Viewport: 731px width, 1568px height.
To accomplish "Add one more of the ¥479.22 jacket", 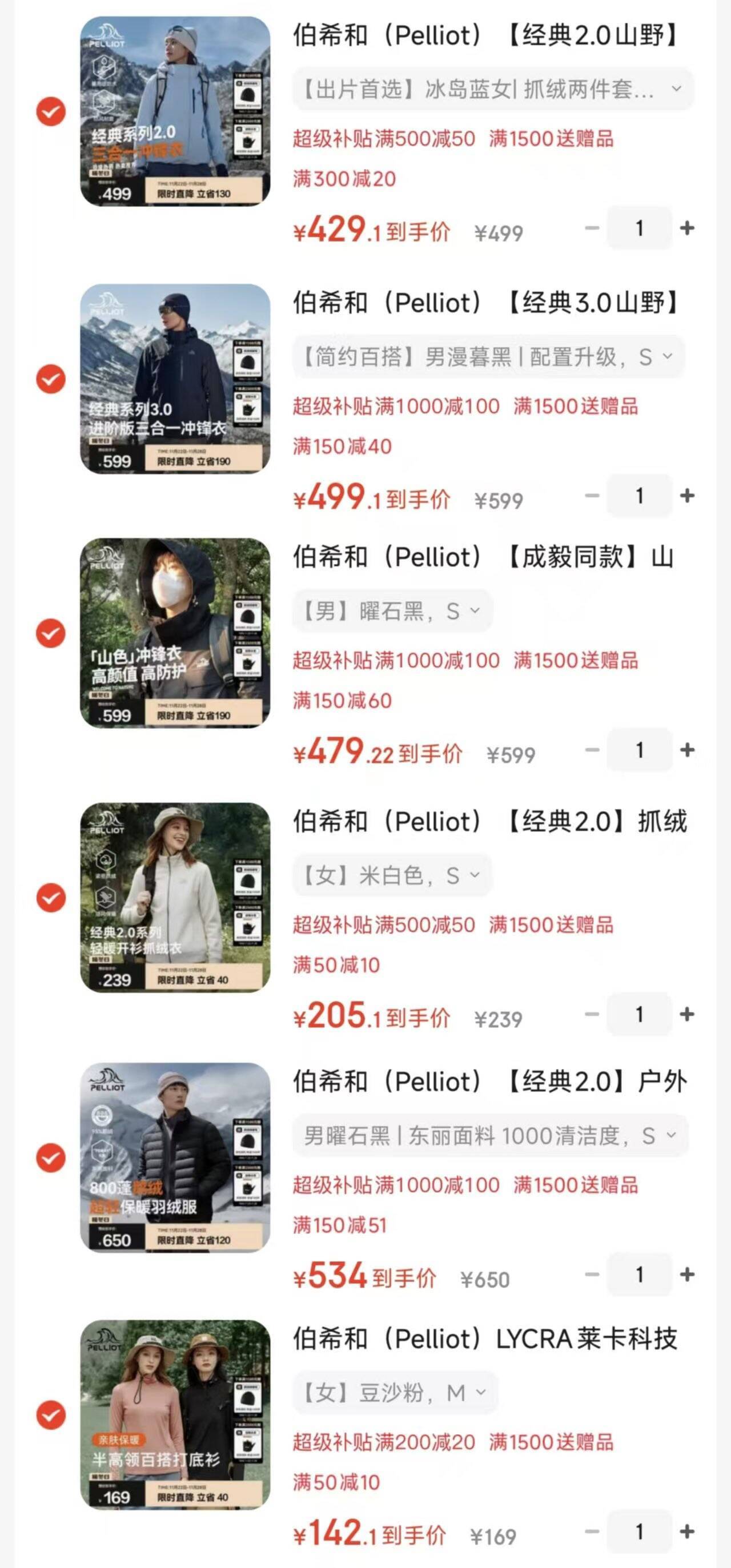I will [x=687, y=750].
